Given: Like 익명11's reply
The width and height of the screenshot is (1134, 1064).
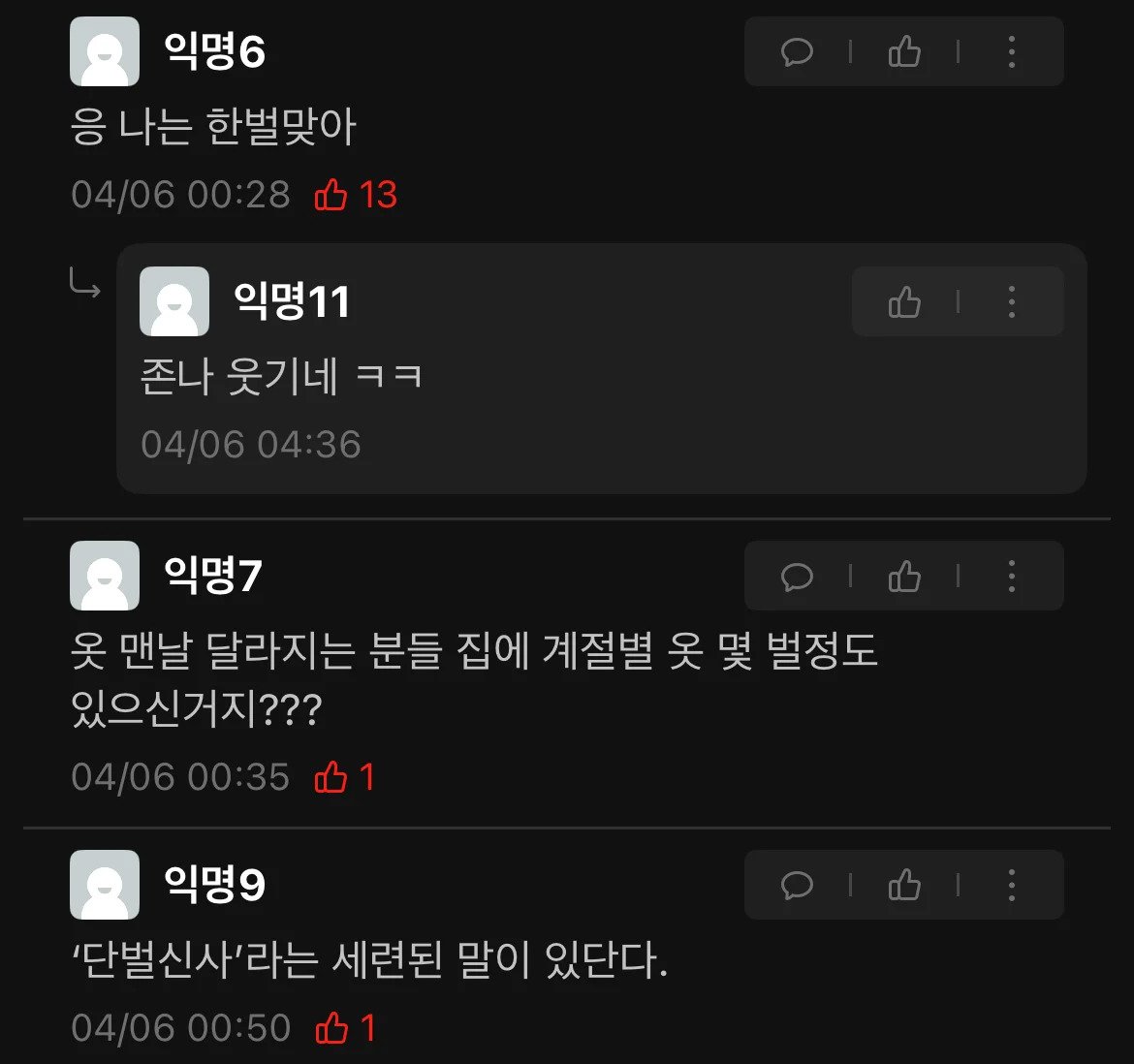Looking at the screenshot, I should 904,302.
